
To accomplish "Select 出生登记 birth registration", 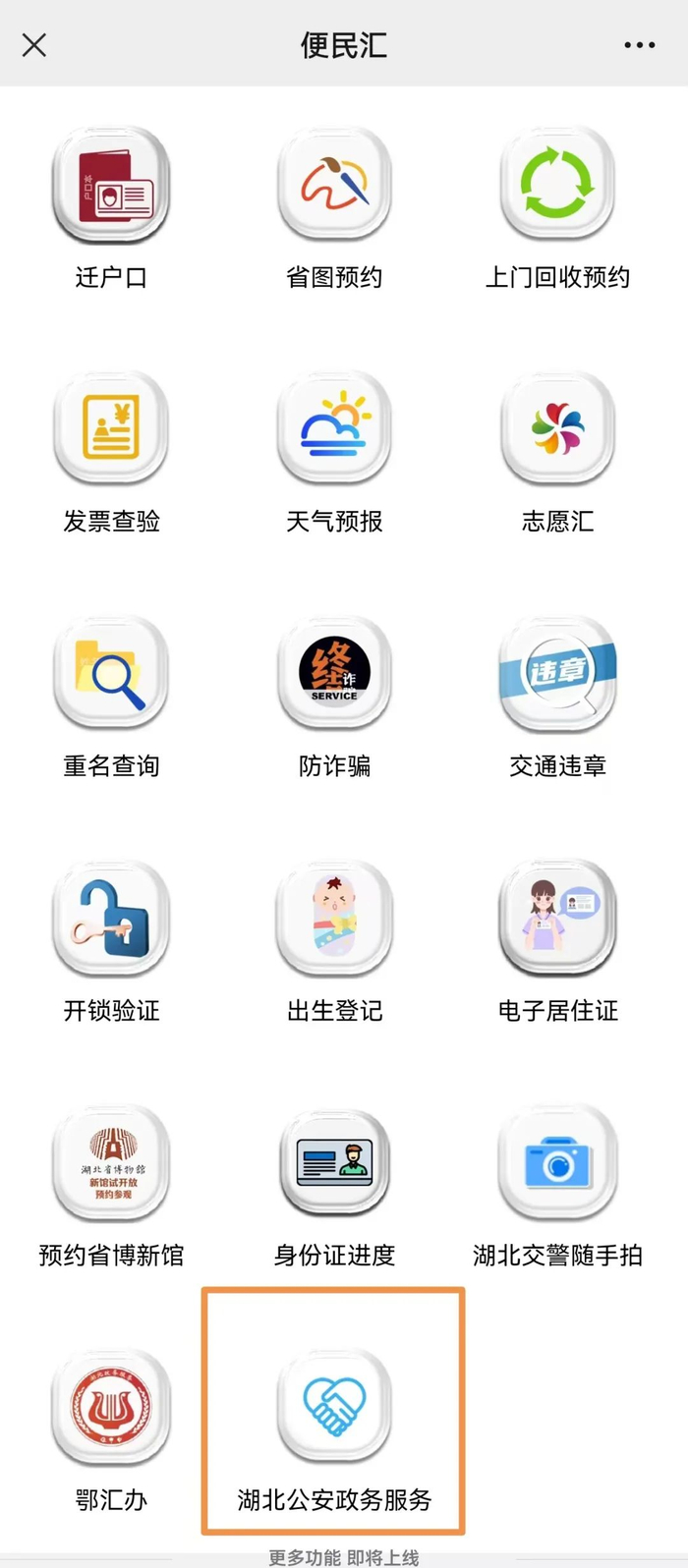I will pos(334,919).
